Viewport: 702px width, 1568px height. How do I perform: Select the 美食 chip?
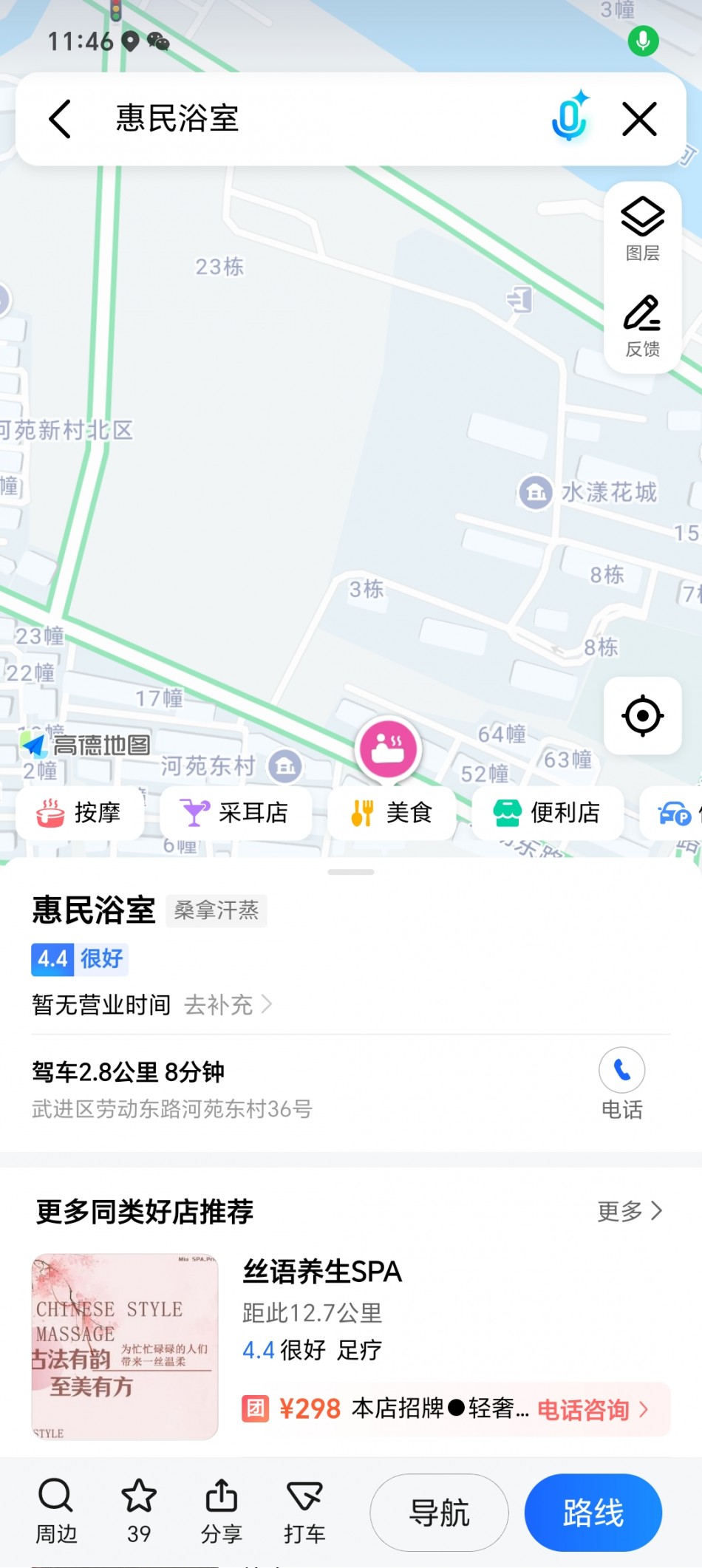(x=392, y=813)
